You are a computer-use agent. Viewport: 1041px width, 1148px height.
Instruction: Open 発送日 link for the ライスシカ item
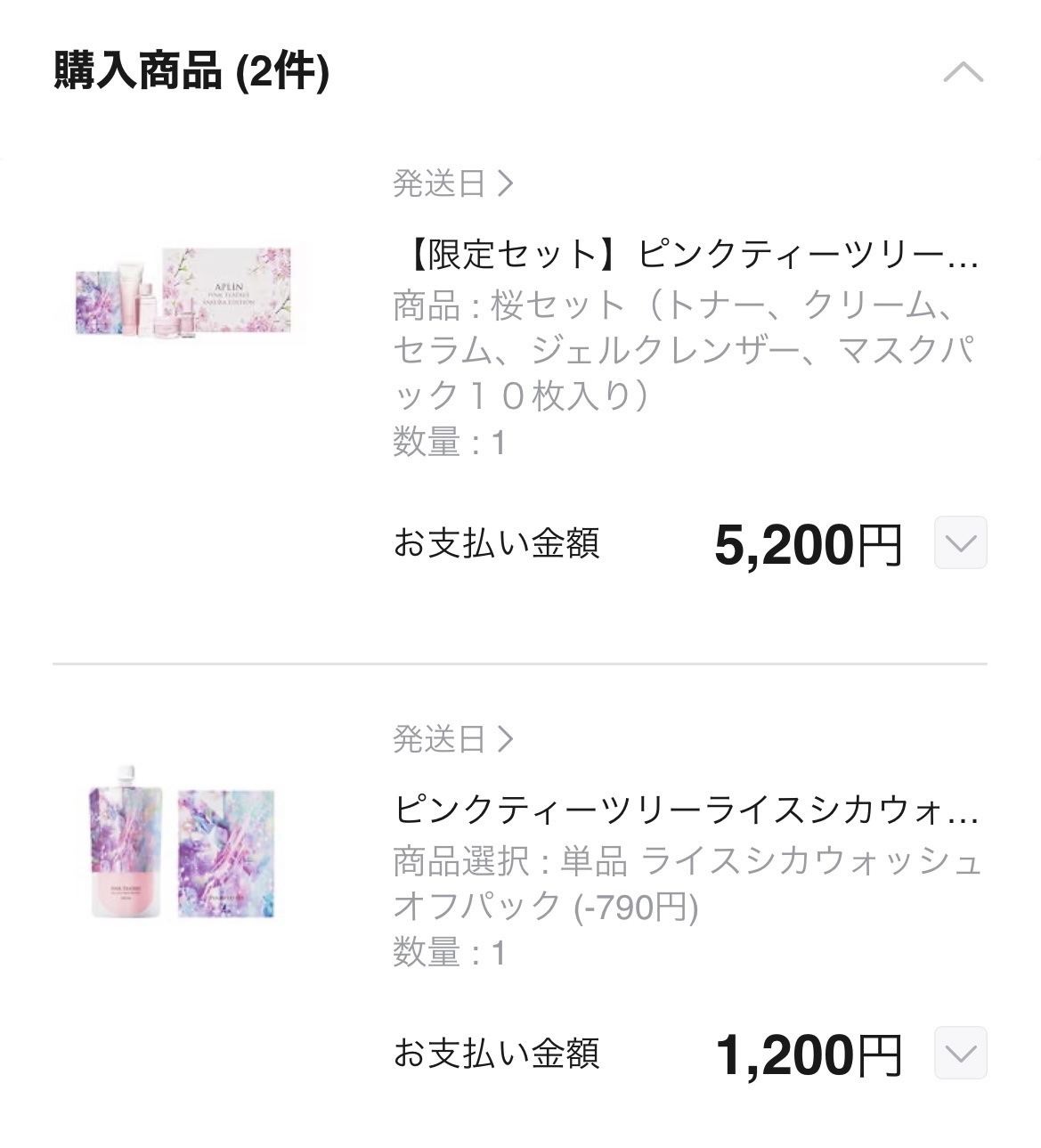[453, 739]
